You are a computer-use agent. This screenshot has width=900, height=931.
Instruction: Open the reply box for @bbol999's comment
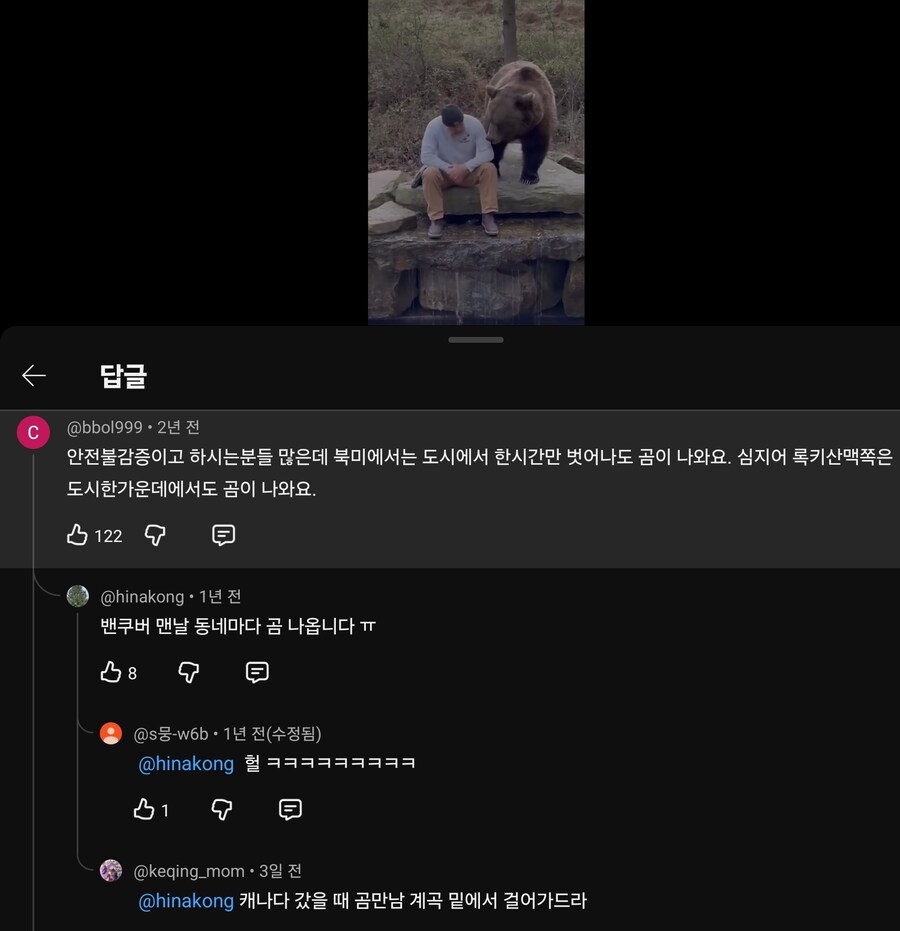[x=223, y=536]
